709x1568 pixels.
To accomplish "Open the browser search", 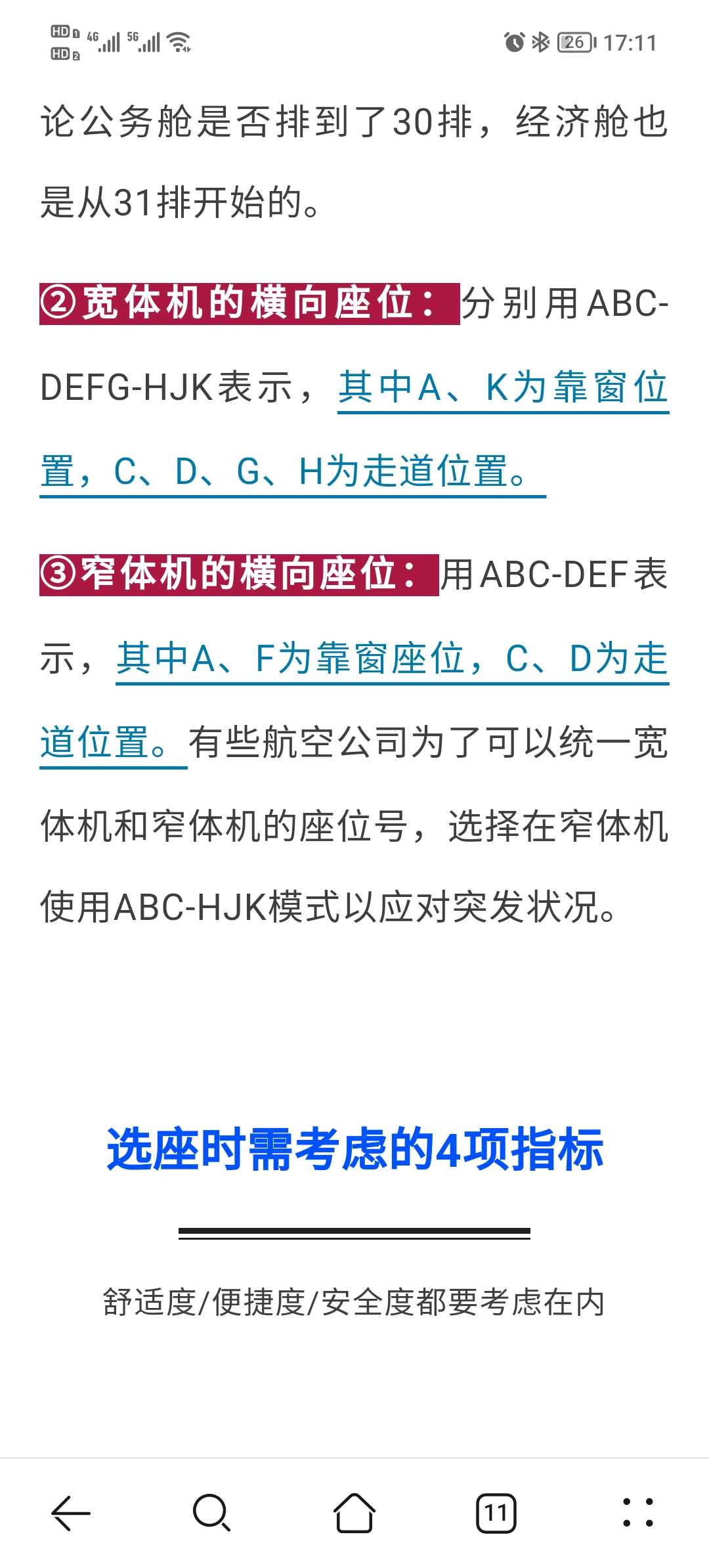I will [x=212, y=1513].
